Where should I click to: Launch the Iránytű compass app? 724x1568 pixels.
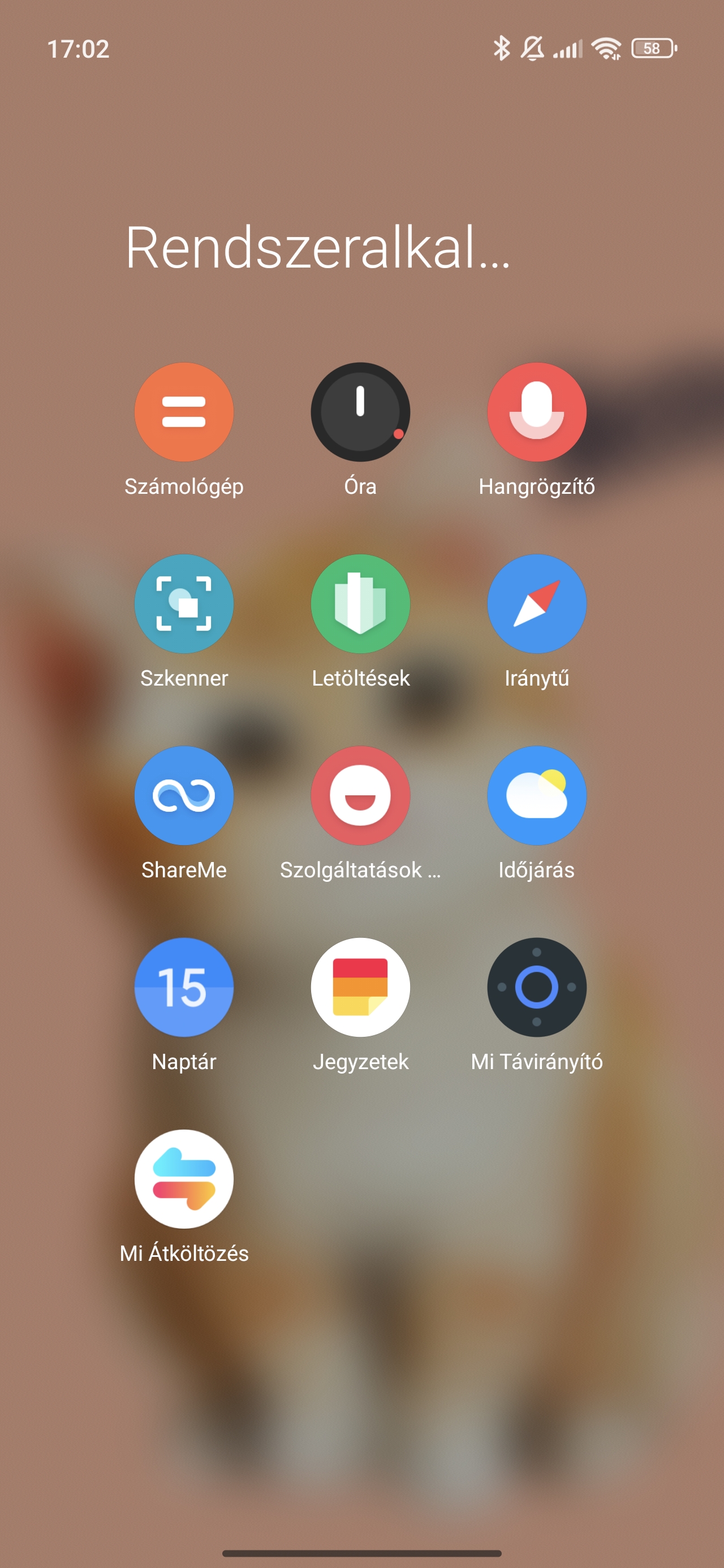[x=536, y=604]
